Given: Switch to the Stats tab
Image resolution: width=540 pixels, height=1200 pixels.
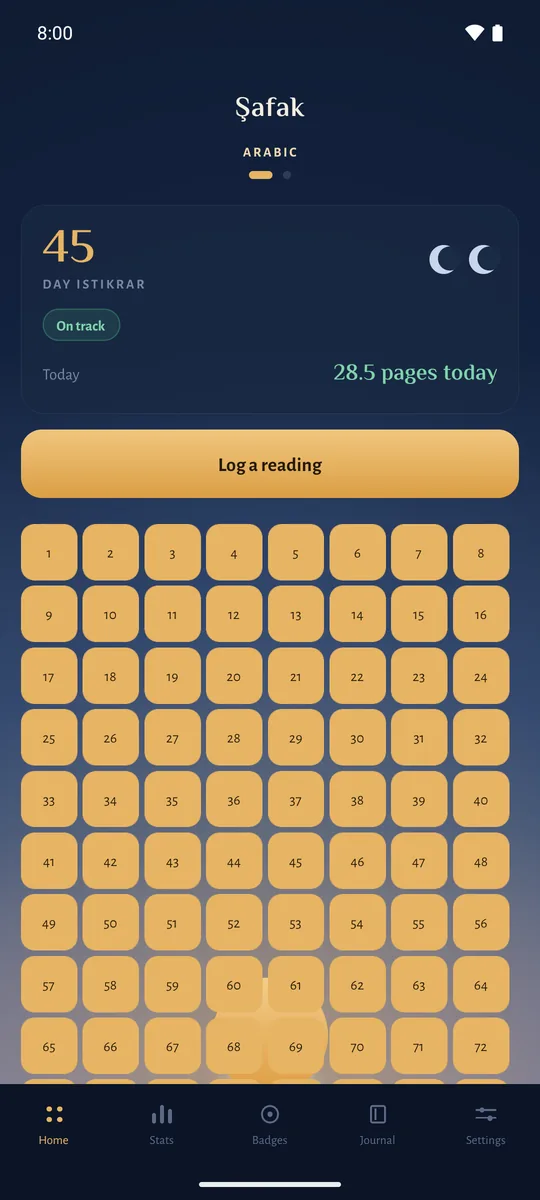Looking at the screenshot, I should coord(162,1125).
